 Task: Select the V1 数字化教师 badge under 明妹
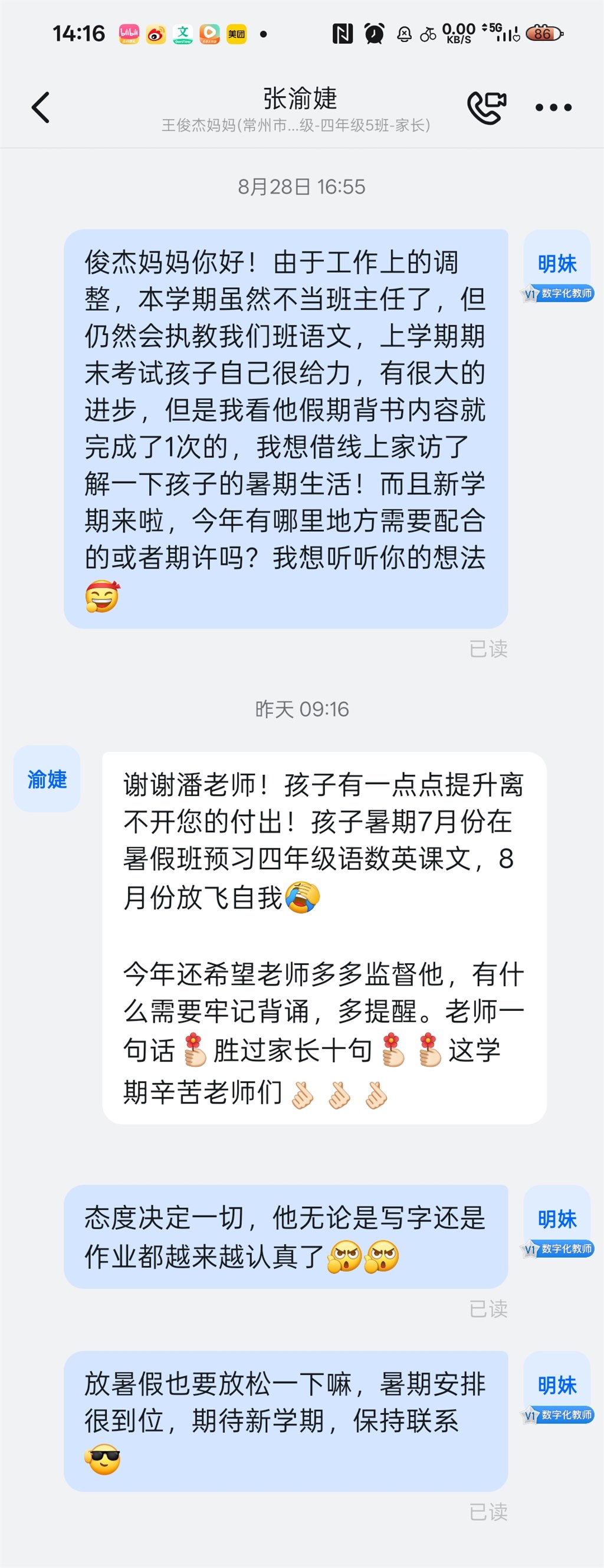(558, 295)
